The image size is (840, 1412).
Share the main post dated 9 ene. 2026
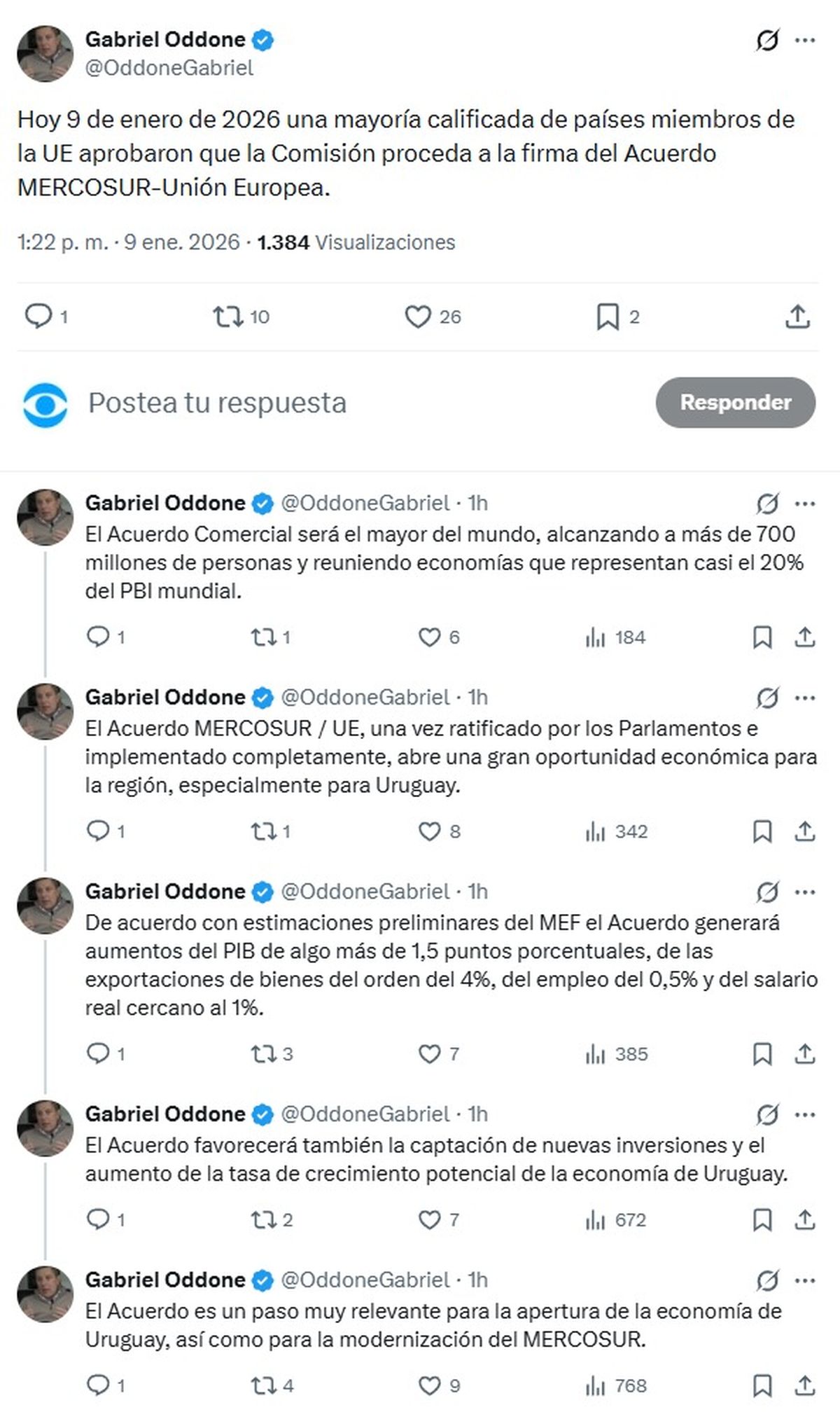point(797,317)
